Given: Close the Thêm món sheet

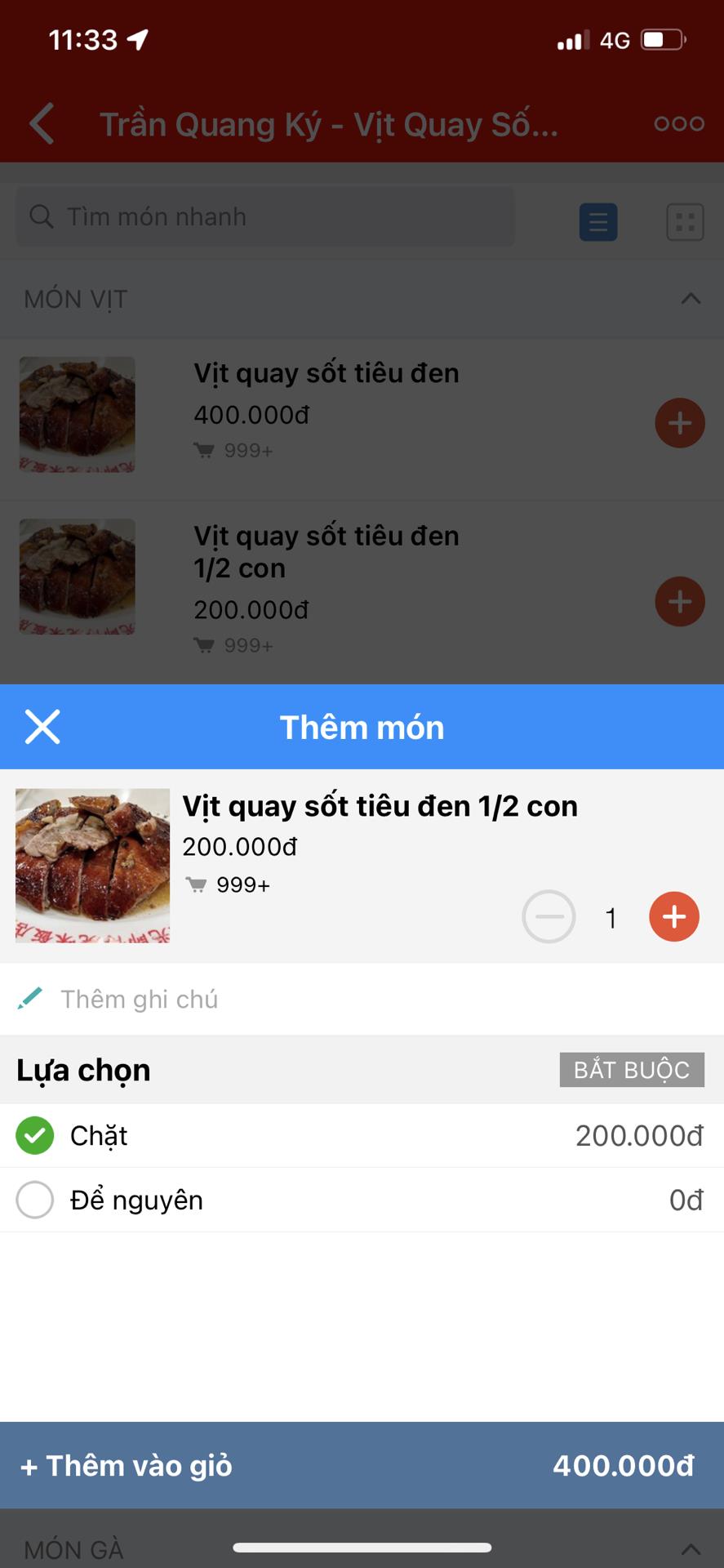Looking at the screenshot, I should click(x=42, y=727).
